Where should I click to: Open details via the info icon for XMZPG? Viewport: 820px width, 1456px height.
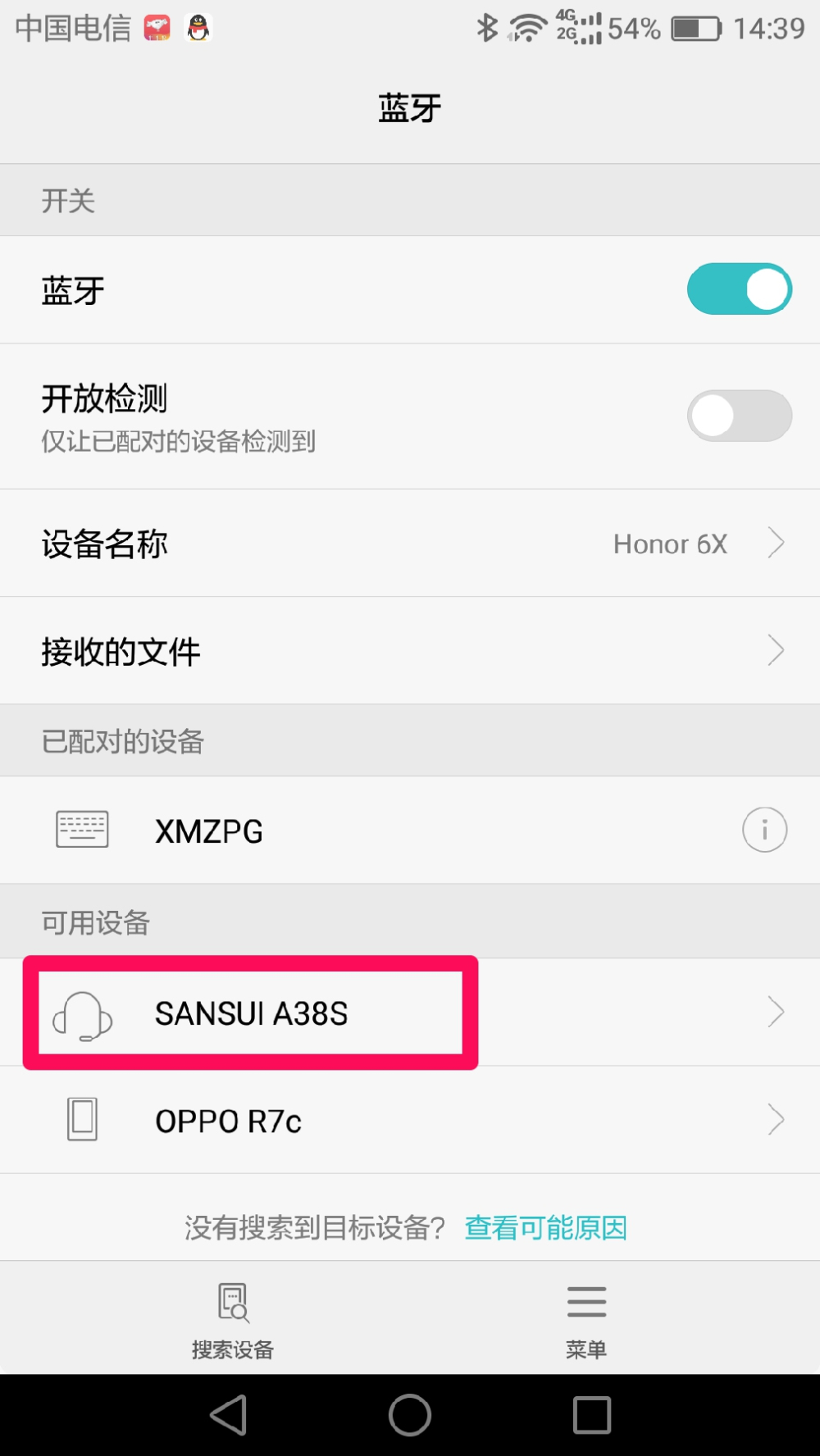click(x=764, y=829)
